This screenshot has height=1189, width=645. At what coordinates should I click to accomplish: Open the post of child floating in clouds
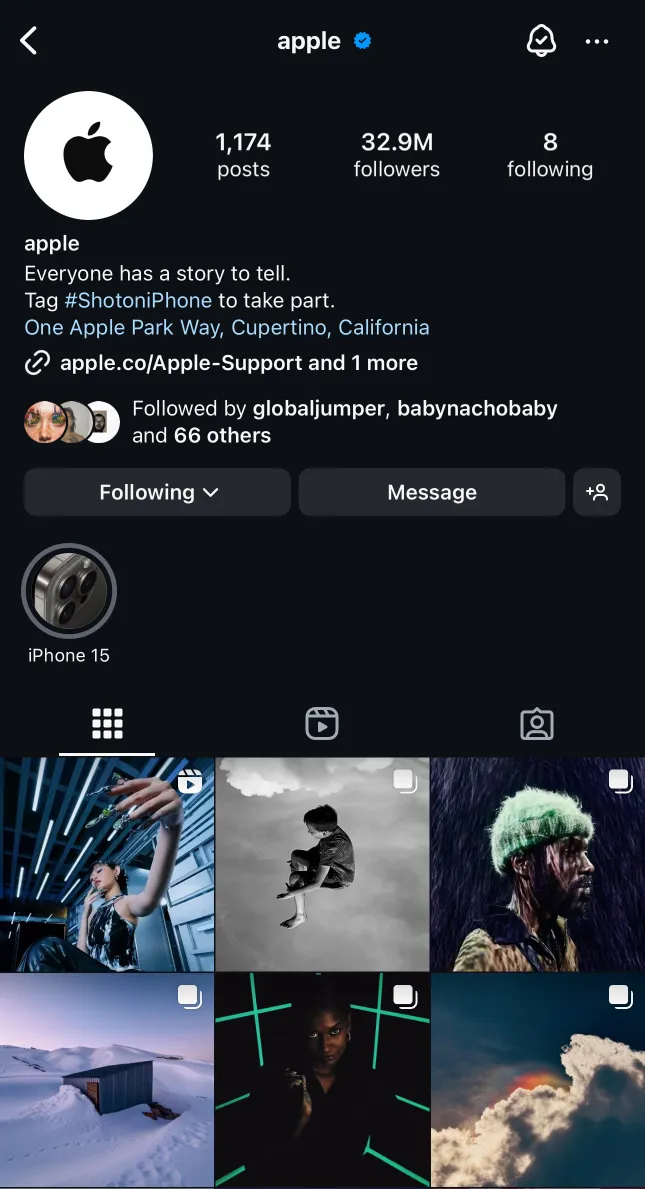tap(322, 864)
